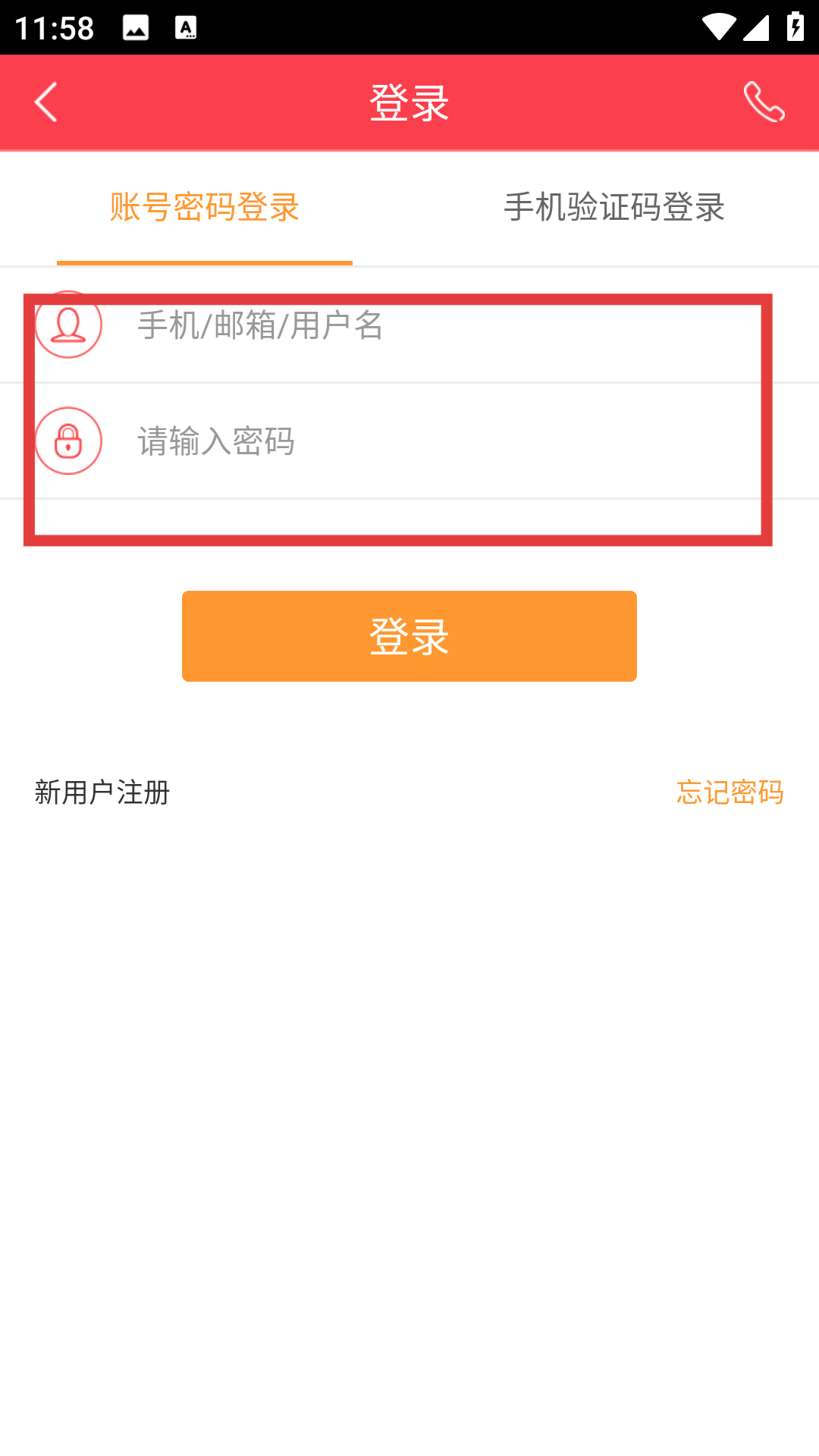This screenshot has width=819, height=1456.
Task: Open the 忘记密码 link
Action: coord(730,792)
